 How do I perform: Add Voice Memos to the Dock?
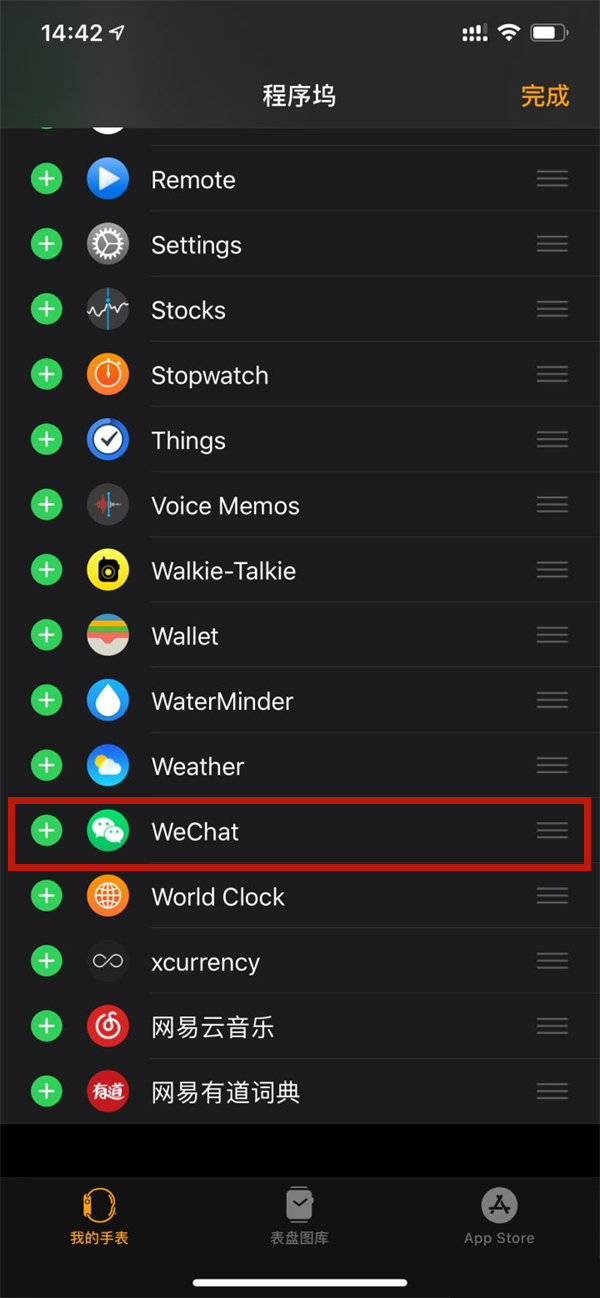pos(46,505)
